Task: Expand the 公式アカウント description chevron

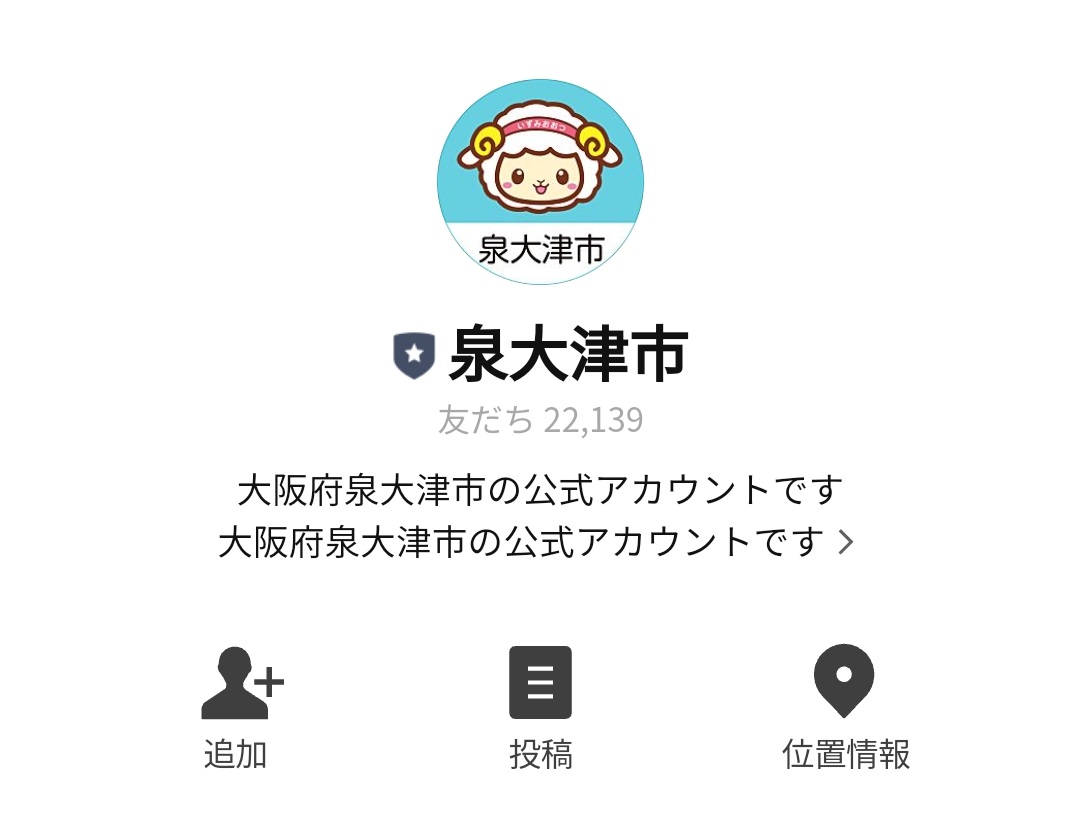Action: click(846, 542)
